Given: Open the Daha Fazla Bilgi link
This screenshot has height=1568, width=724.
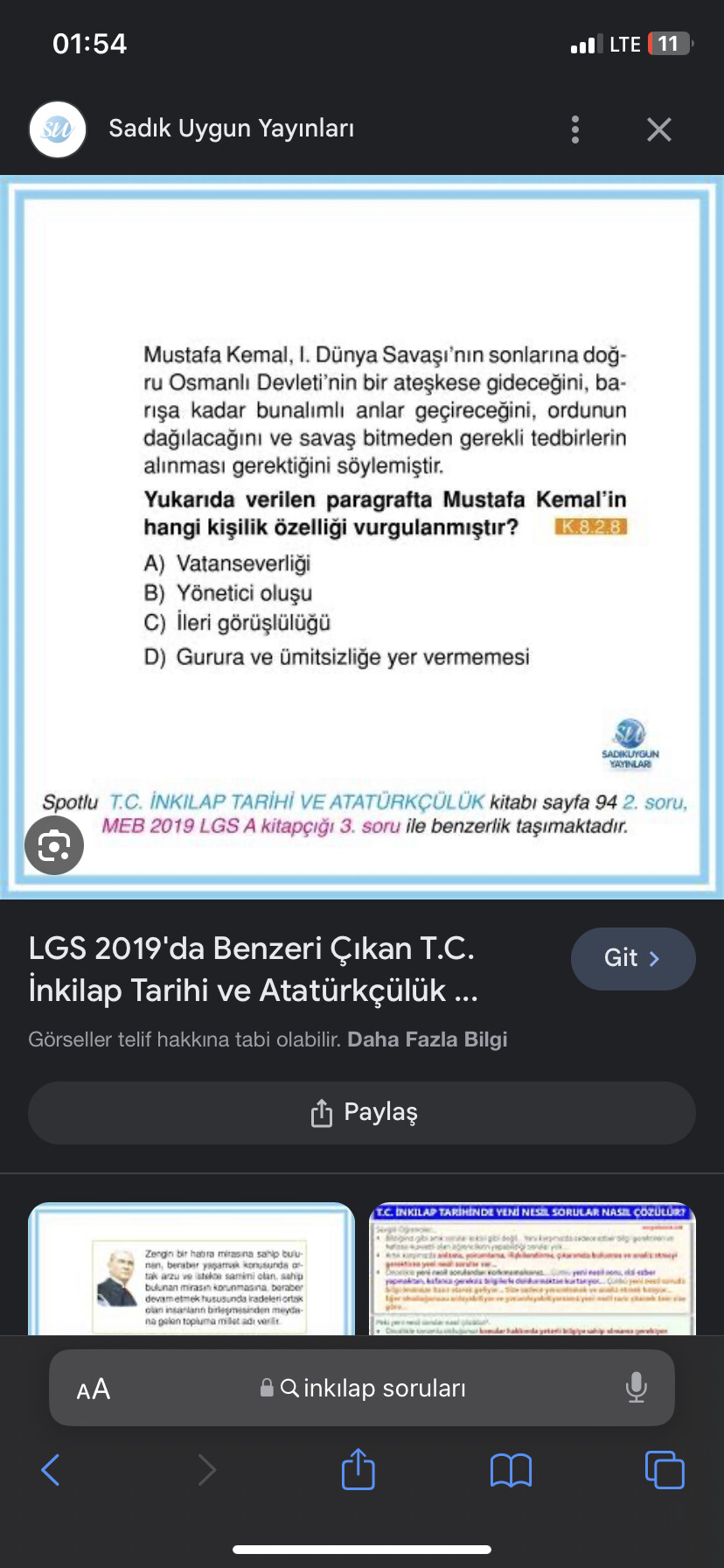Looking at the screenshot, I should [428, 1039].
